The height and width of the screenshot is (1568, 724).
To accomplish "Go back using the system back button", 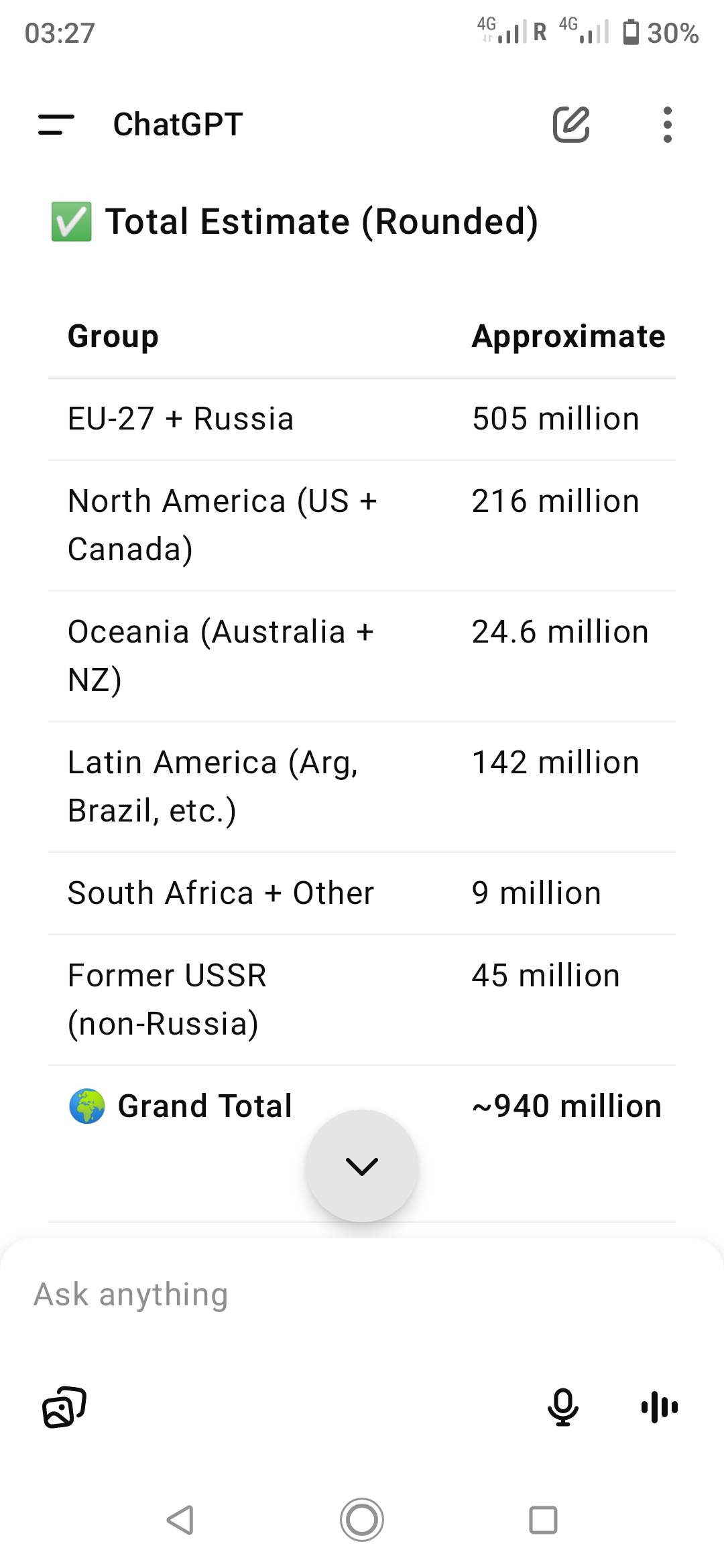I will 181,1520.
